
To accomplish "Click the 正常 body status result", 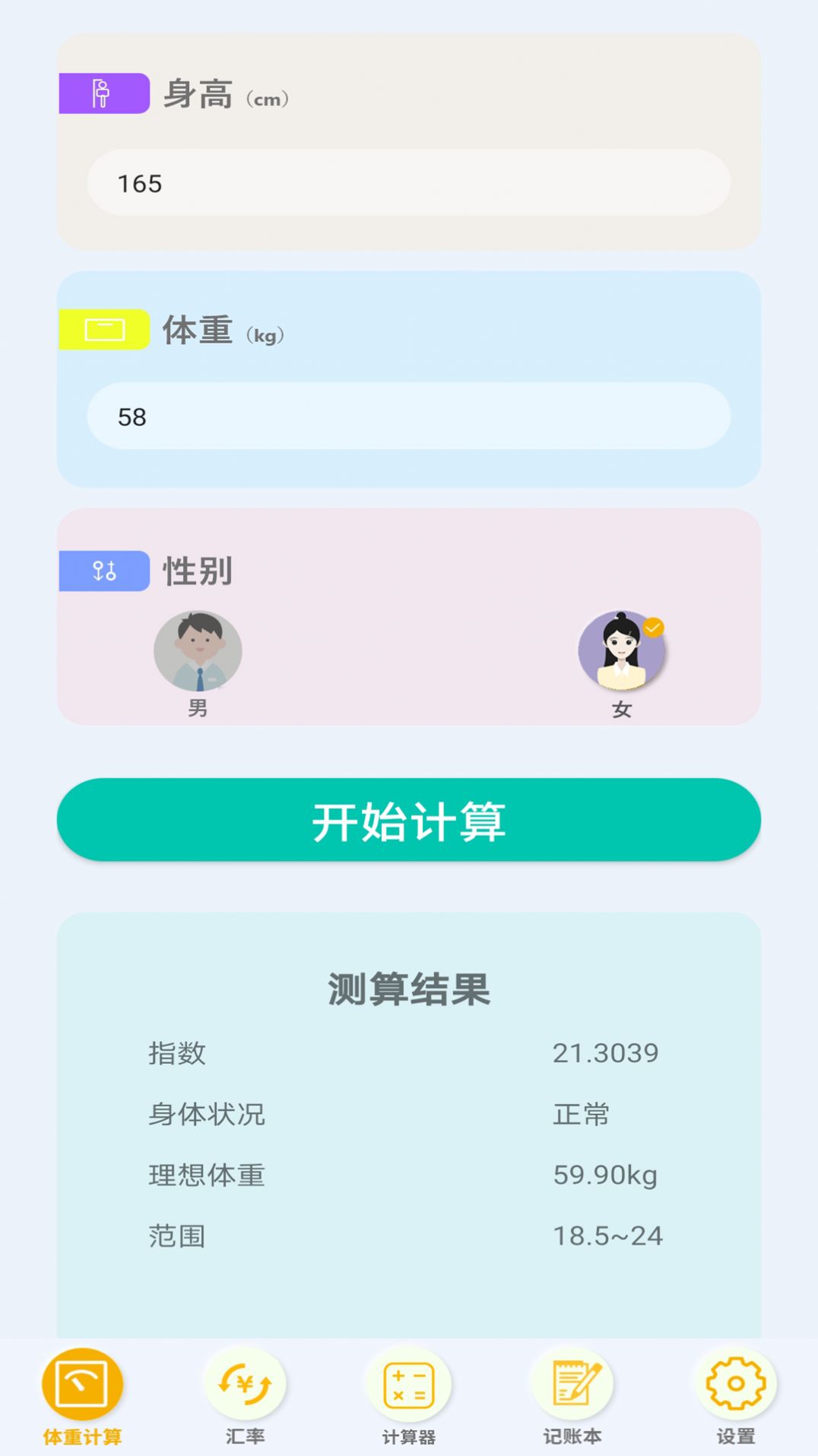I will (582, 1114).
